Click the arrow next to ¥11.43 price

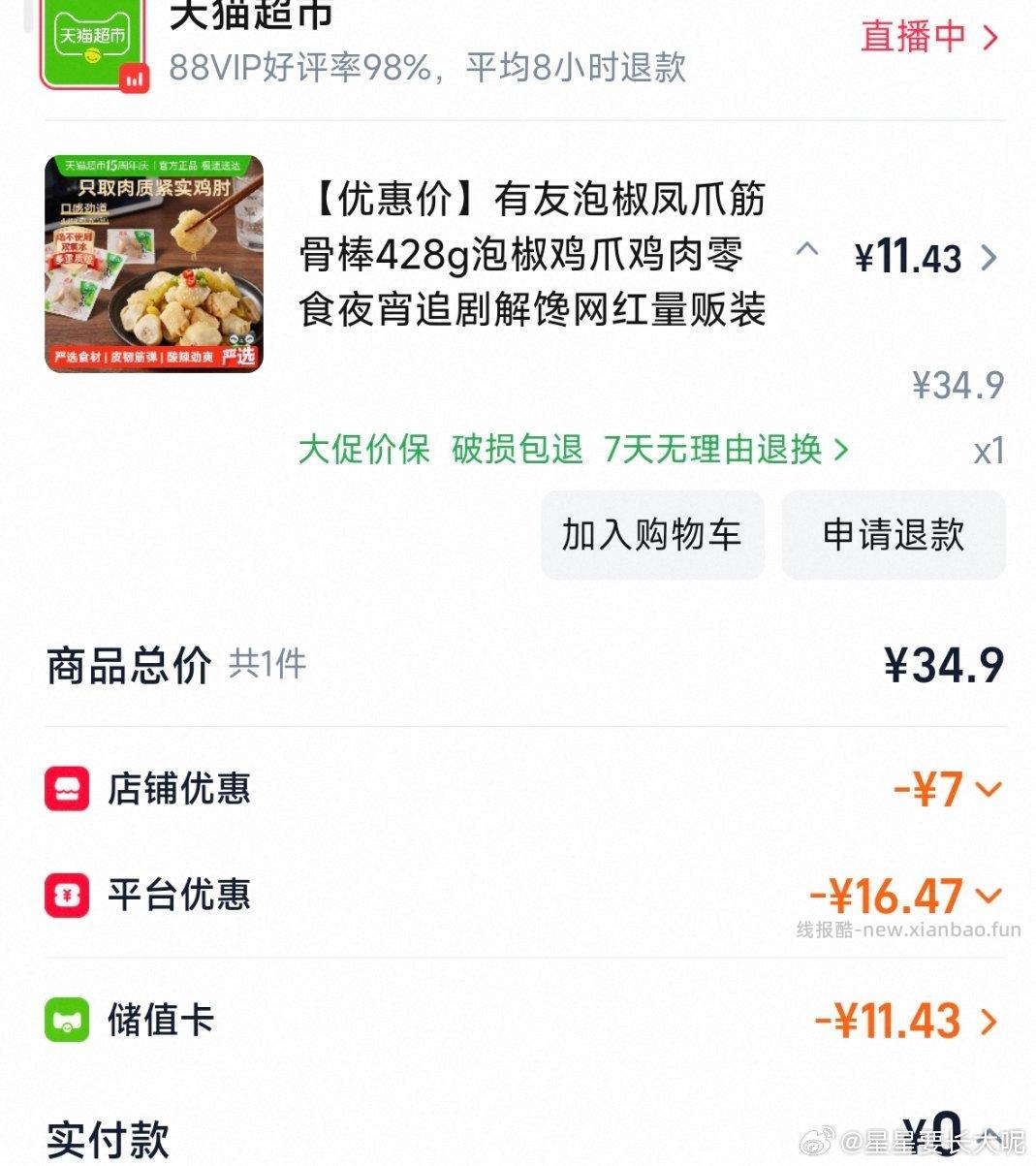tap(988, 257)
